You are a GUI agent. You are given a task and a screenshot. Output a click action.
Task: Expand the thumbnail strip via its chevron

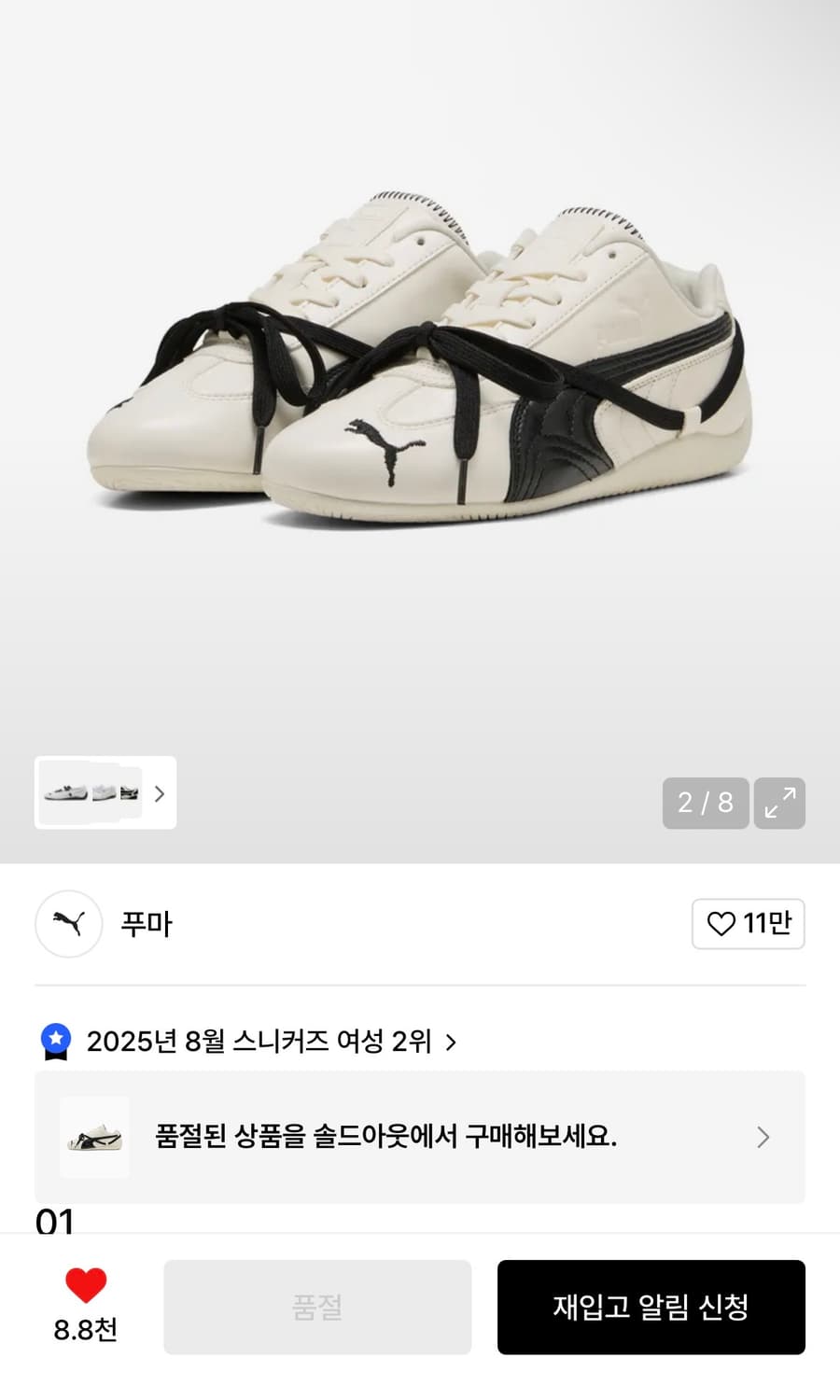click(159, 794)
